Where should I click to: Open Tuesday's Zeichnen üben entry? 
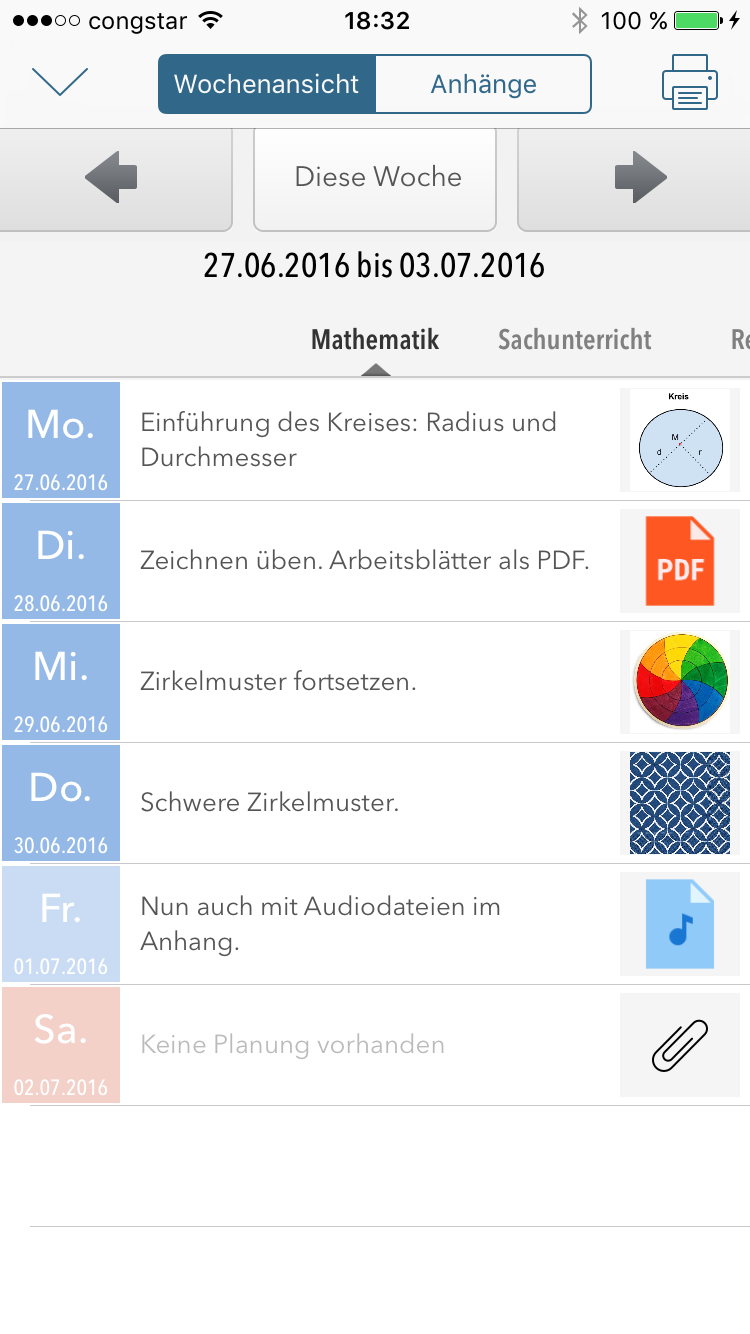(x=375, y=561)
